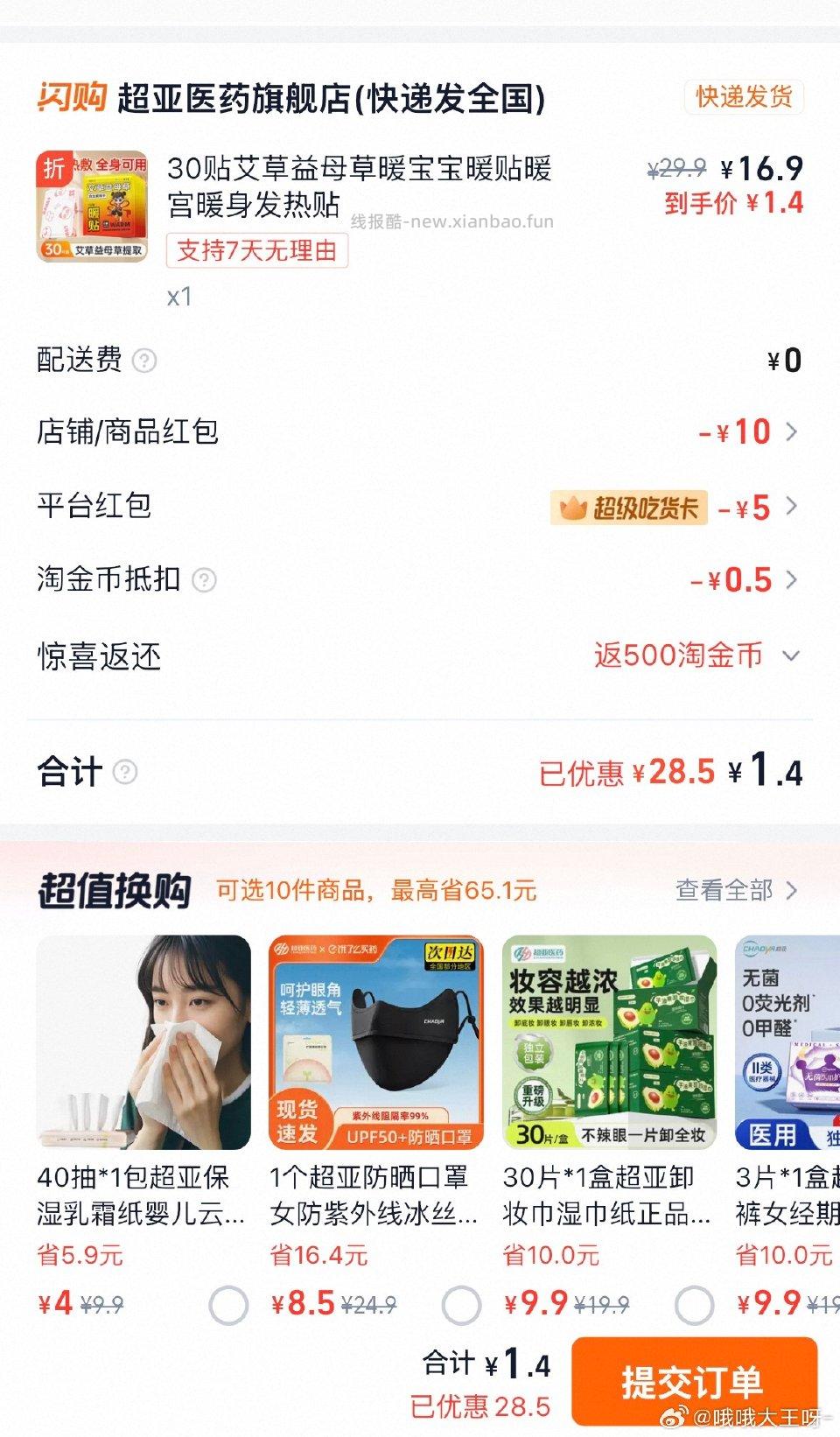Image resolution: width=840 pixels, height=1437 pixels.
Task: Expand the 淘金币抵扣 detail chevron
Action: coord(792,579)
